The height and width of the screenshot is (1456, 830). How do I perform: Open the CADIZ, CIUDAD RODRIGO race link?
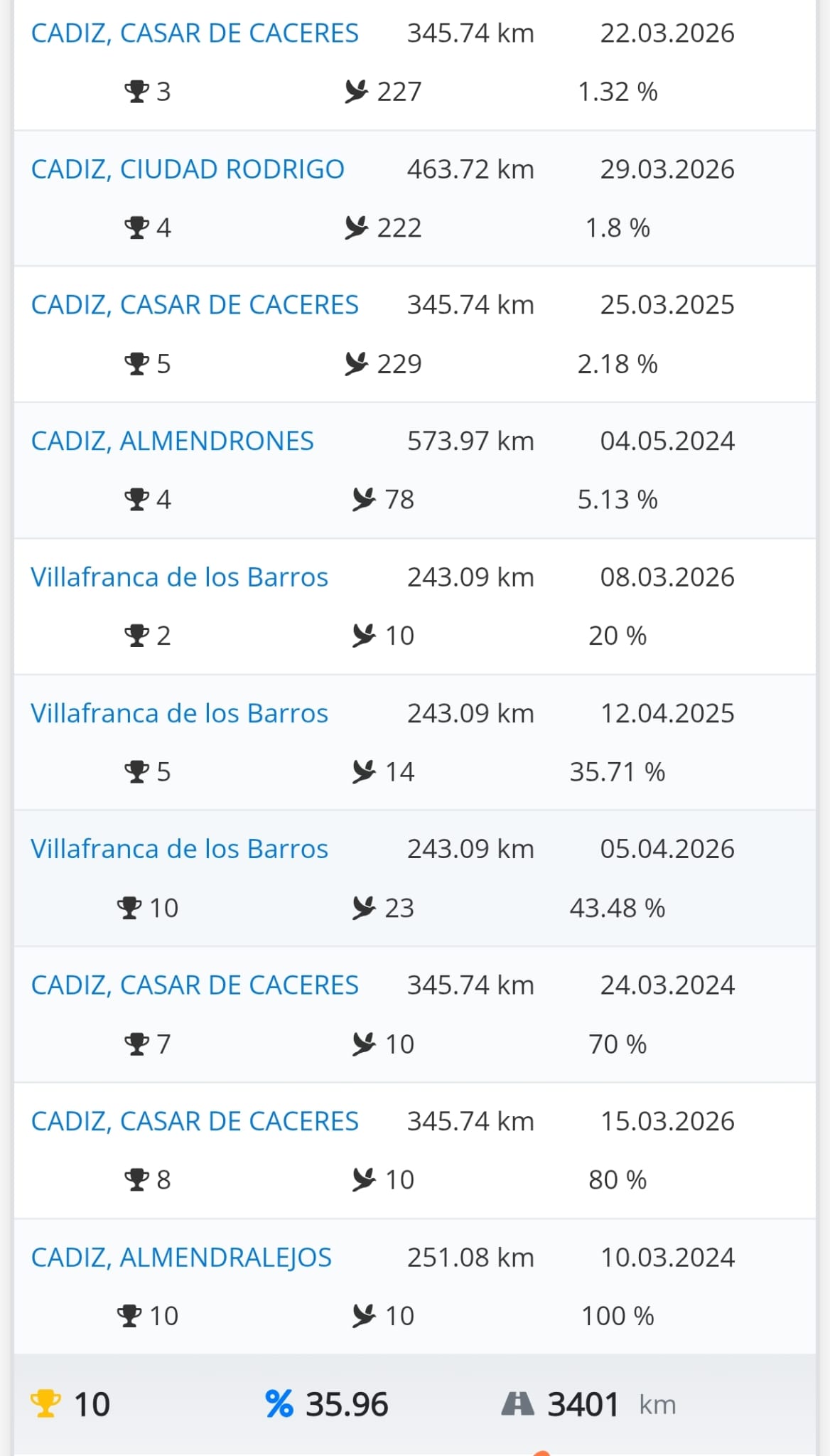(188, 169)
